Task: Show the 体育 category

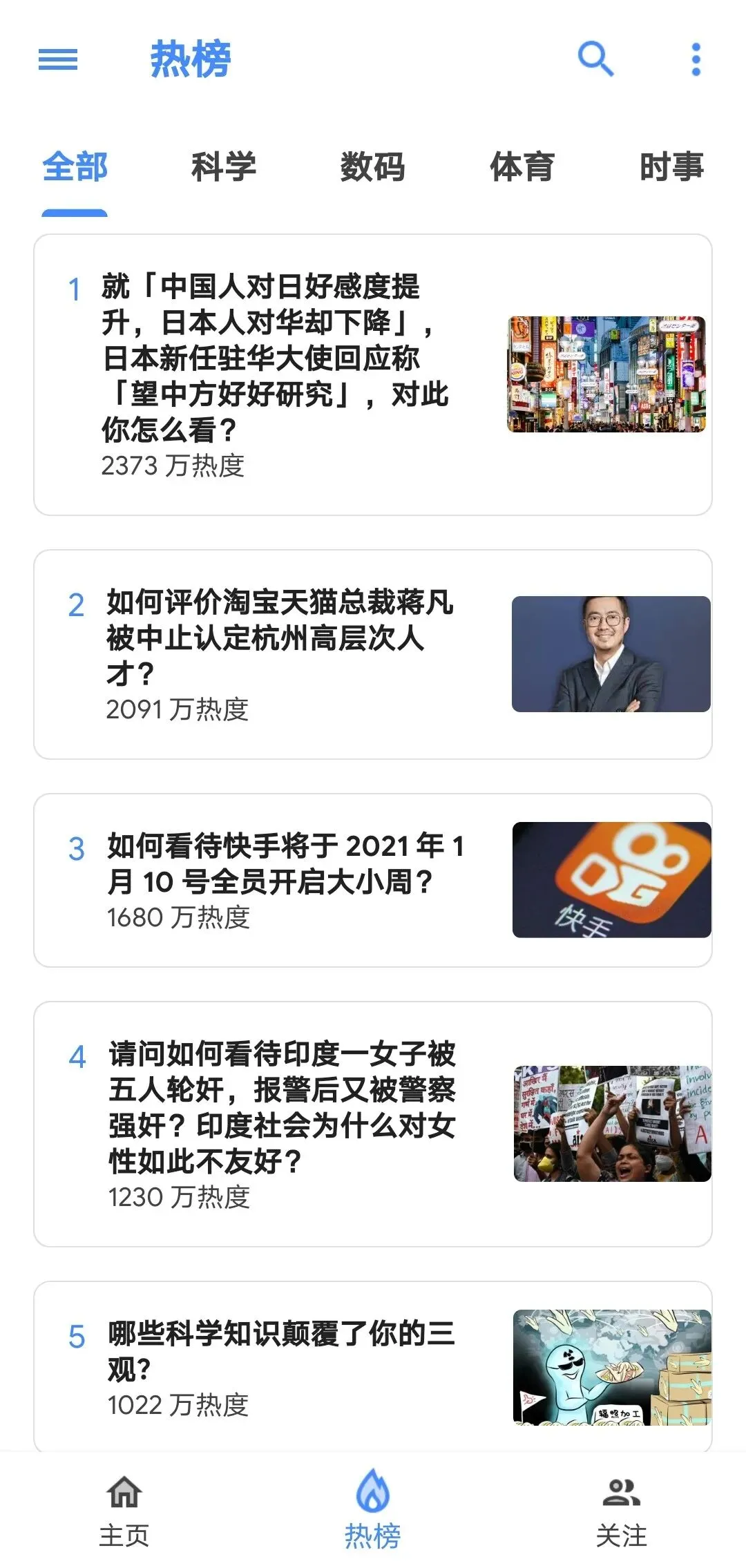Action: 522,167
